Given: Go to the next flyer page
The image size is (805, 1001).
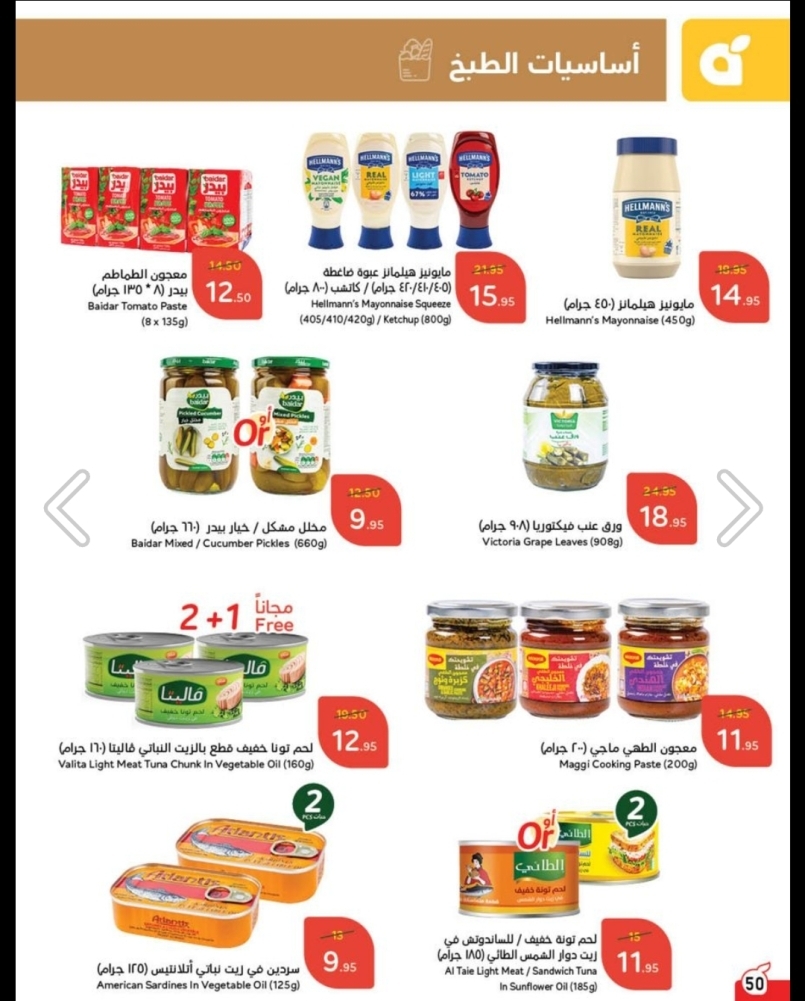Looking at the screenshot, I should coord(739,508).
